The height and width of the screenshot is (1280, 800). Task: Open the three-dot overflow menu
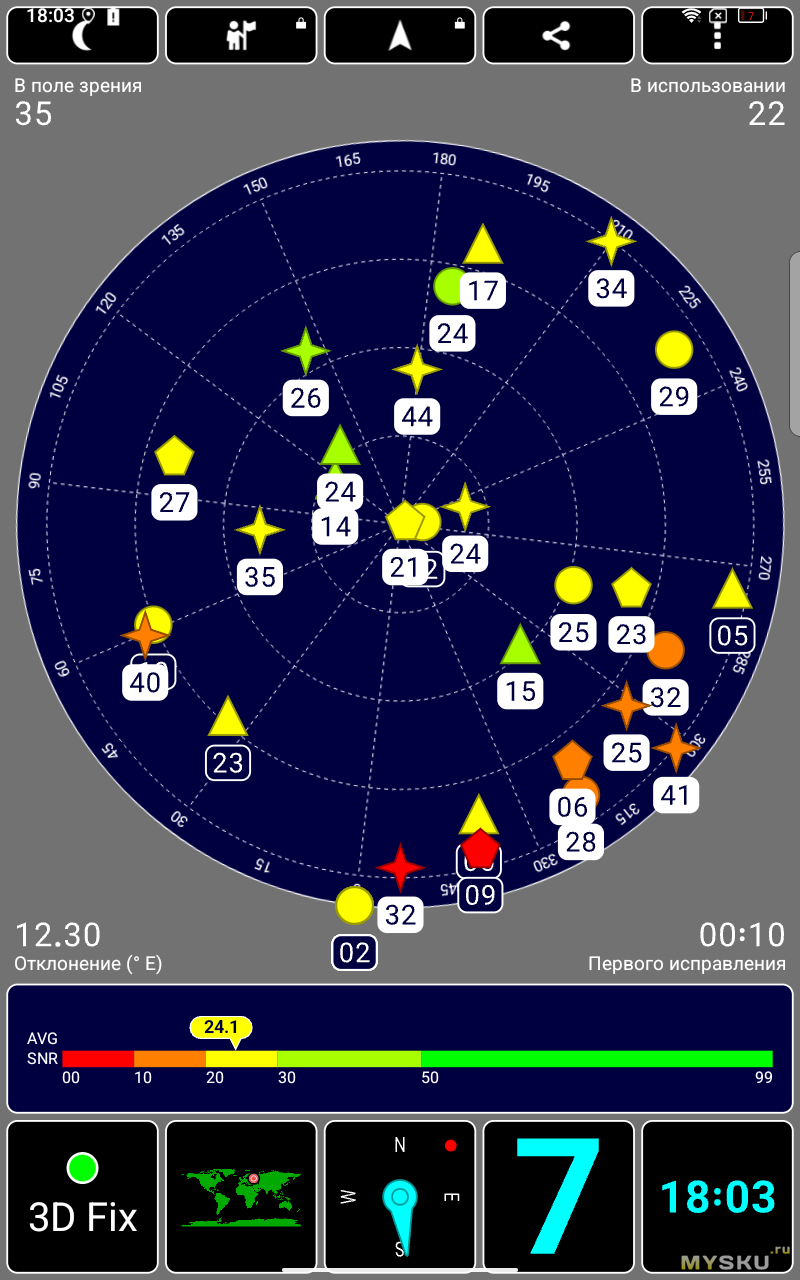click(717, 38)
